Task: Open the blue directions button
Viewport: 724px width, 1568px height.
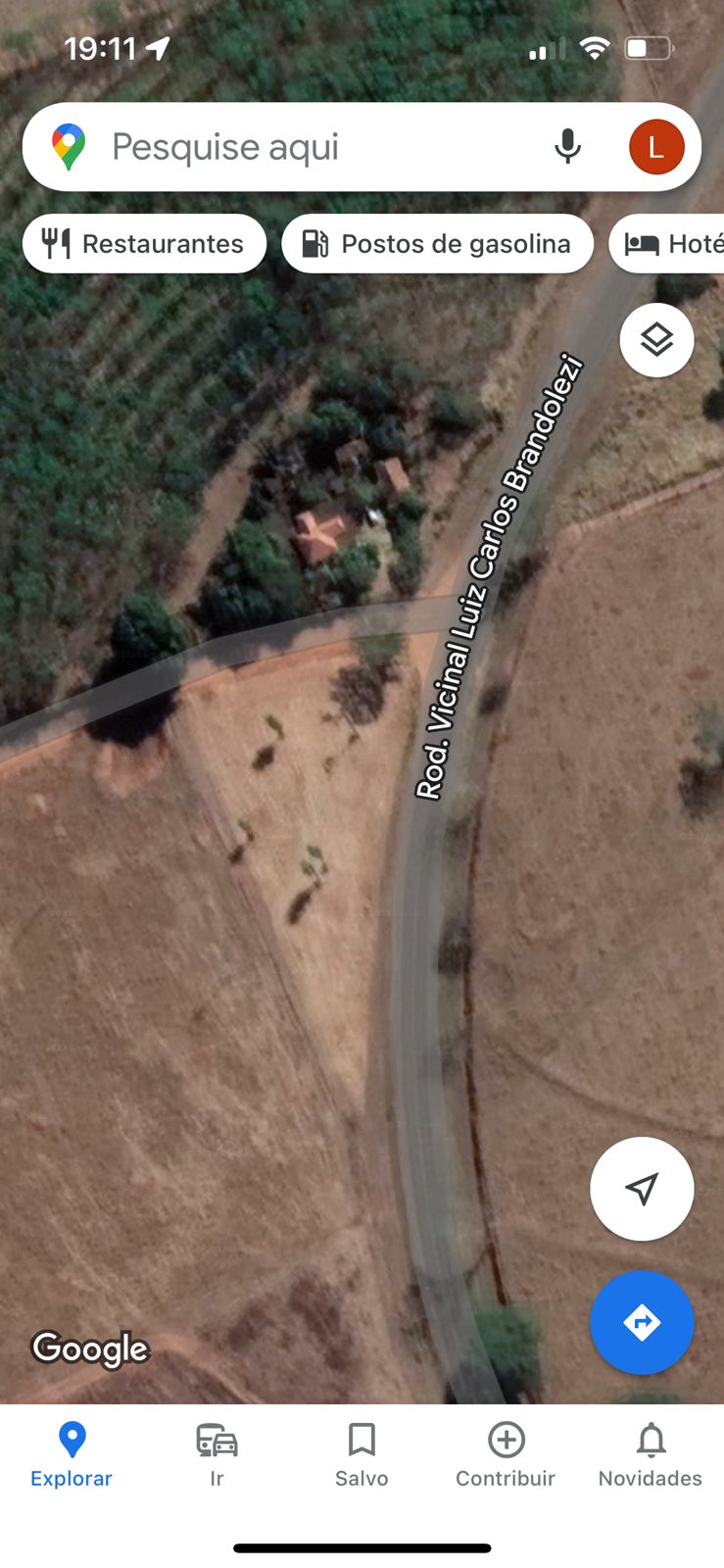Action: click(642, 1322)
